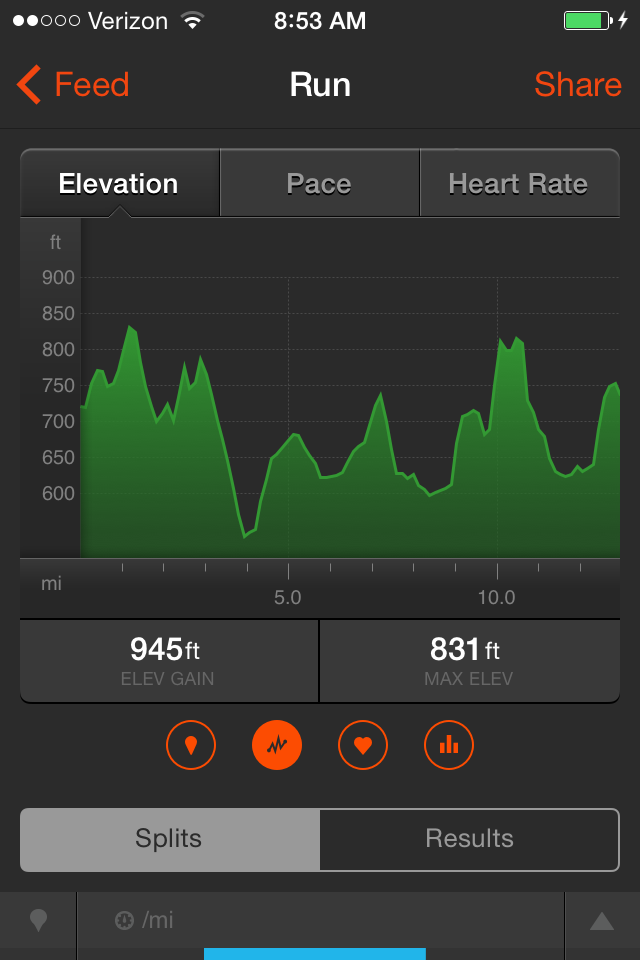Switch to the Heart Rate tab
The height and width of the screenshot is (960, 640).
(518, 184)
